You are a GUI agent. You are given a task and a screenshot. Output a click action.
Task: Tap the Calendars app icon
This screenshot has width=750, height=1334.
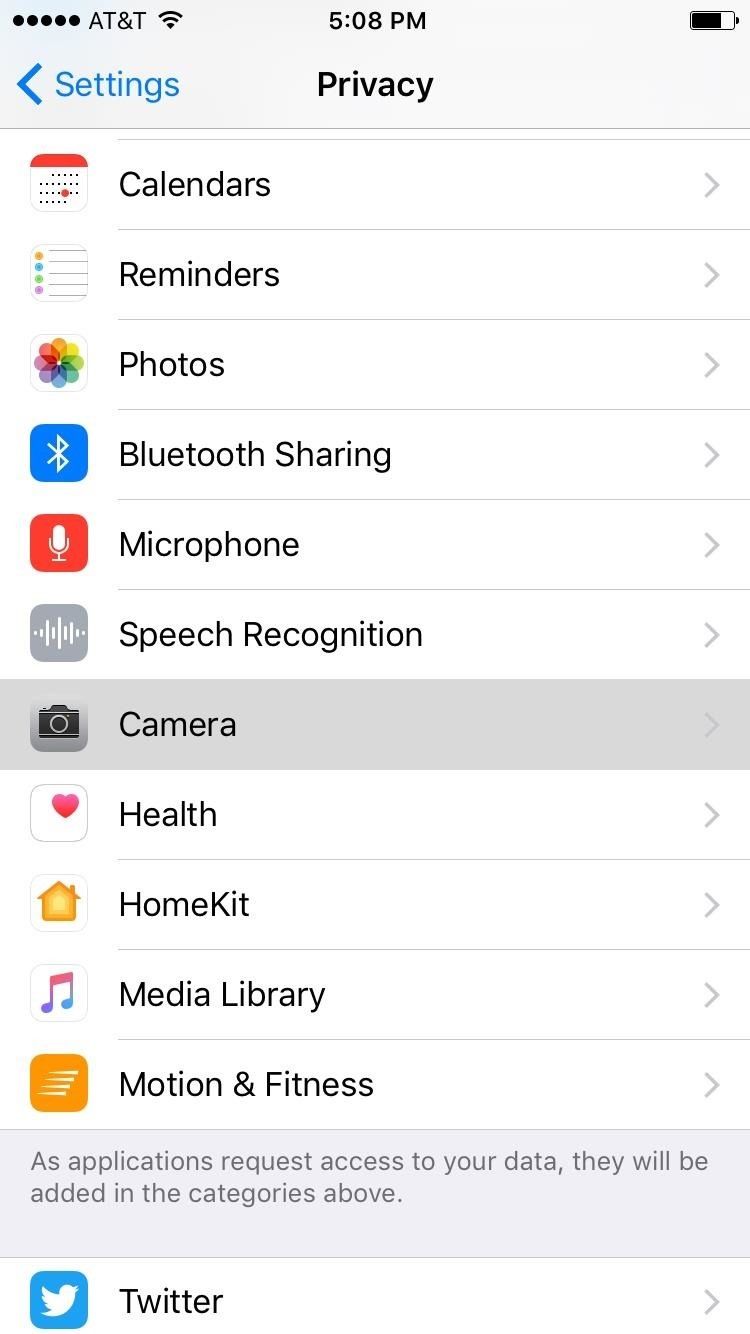tap(58, 184)
